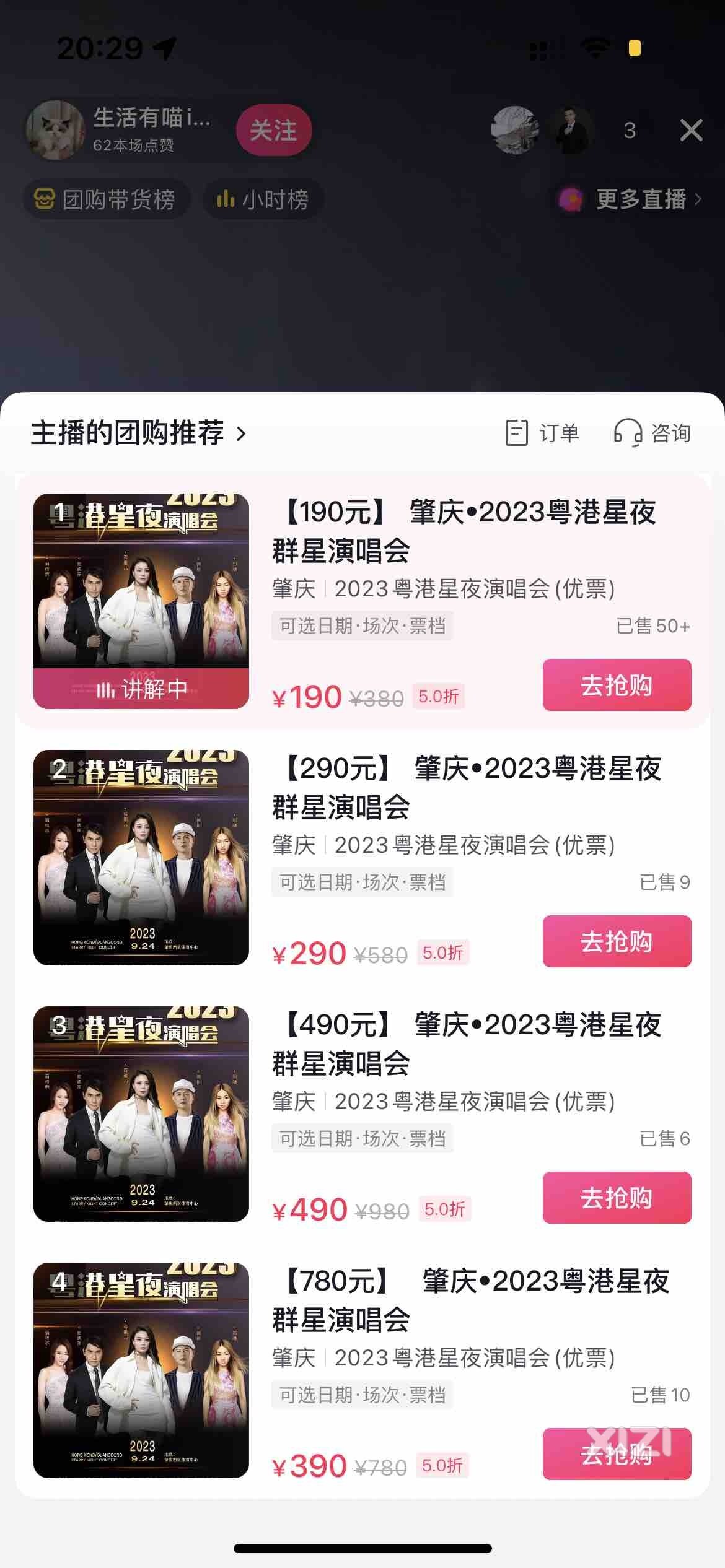This screenshot has width=725, height=1568.
Task: Open the 【490元】 concert ticket image
Action: 141,1114
